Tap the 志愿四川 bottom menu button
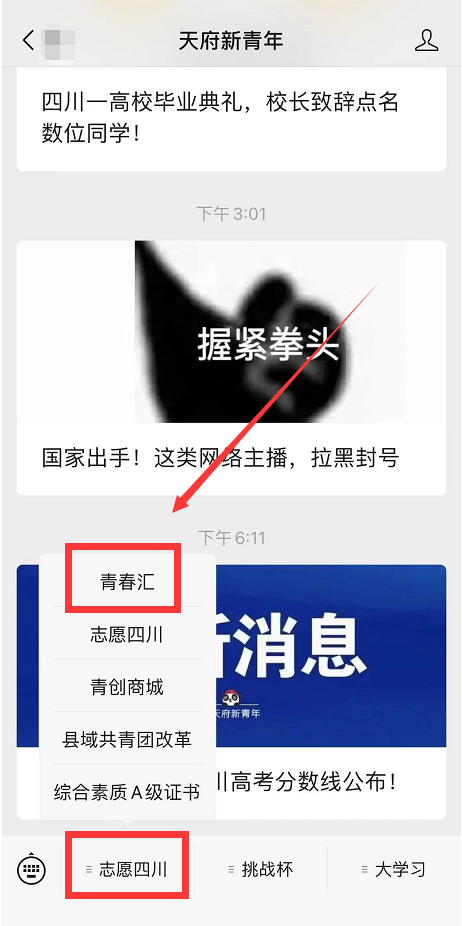462x926 pixels. coord(128,869)
